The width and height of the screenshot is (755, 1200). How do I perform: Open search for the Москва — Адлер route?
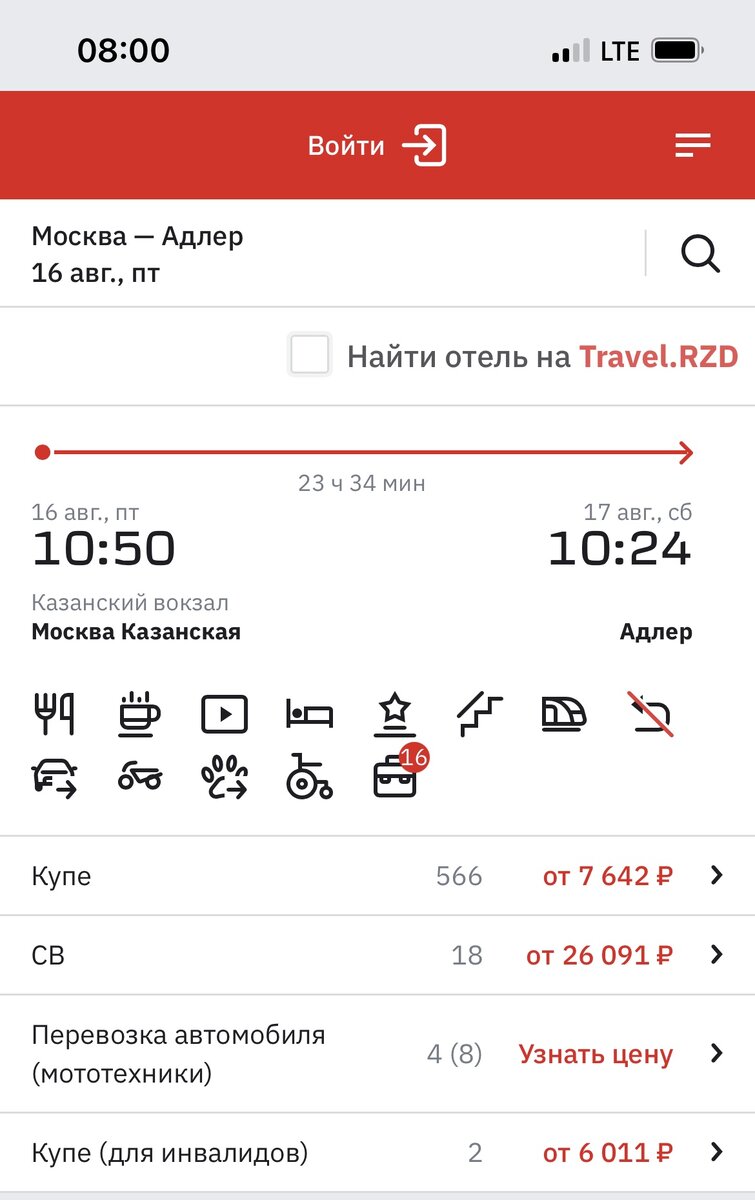[x=700, y=254]
